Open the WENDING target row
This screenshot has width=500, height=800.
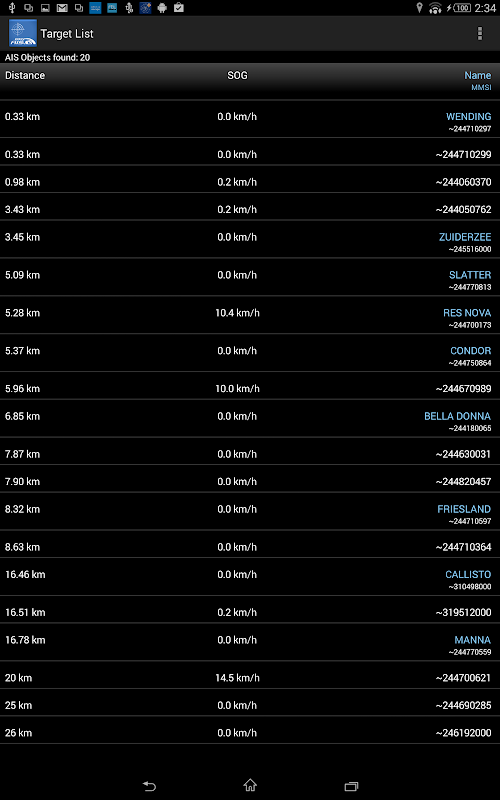[250, 119]
